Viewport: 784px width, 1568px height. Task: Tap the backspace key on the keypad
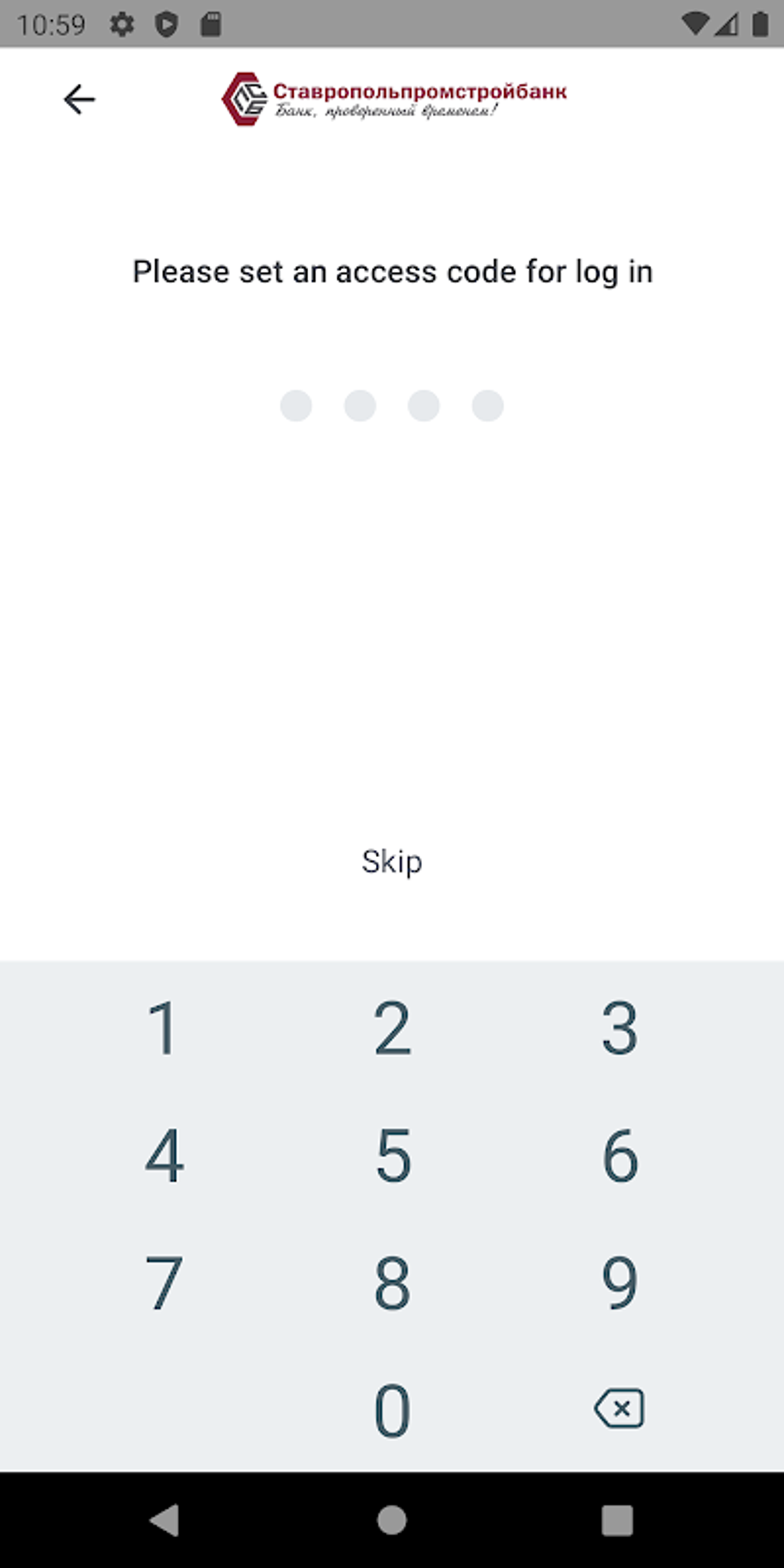[x=619, y=1407]
